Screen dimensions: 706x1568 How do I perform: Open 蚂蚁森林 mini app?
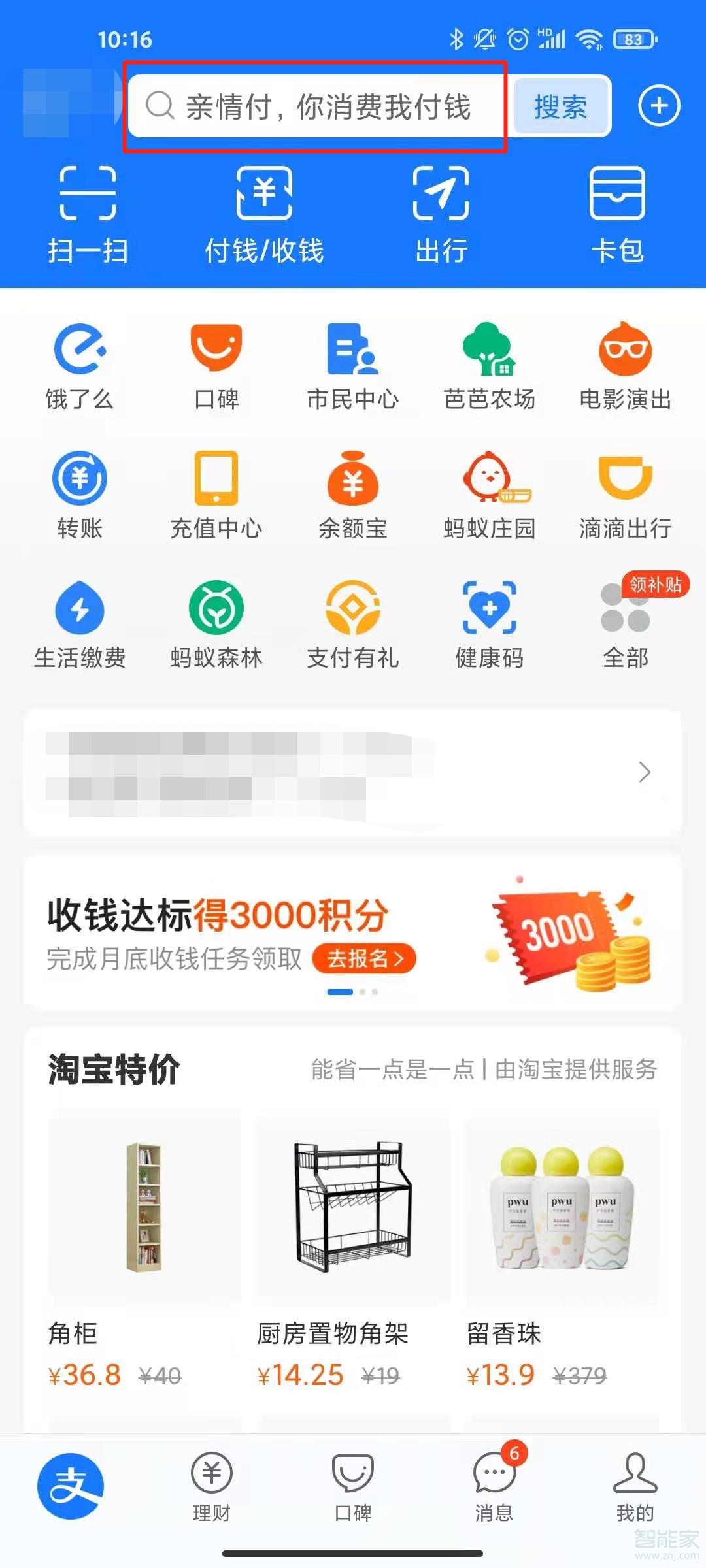coord(216,625)
